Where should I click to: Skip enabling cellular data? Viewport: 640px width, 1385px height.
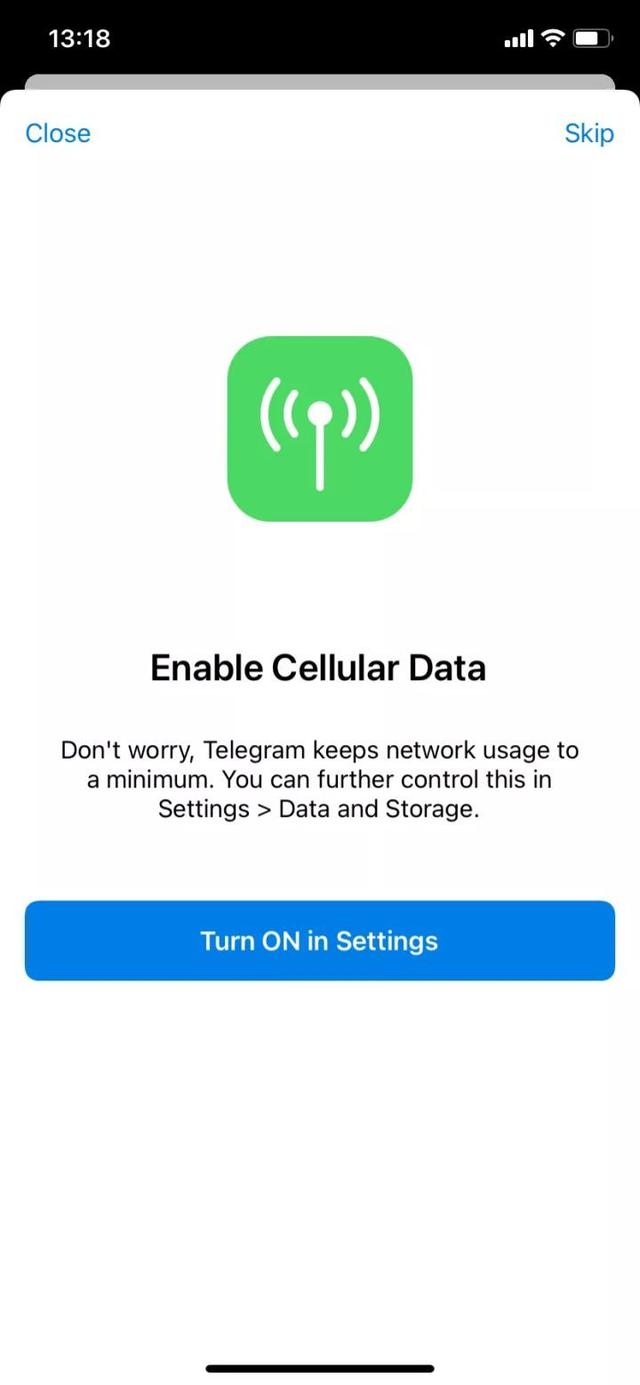pos(589,133)
